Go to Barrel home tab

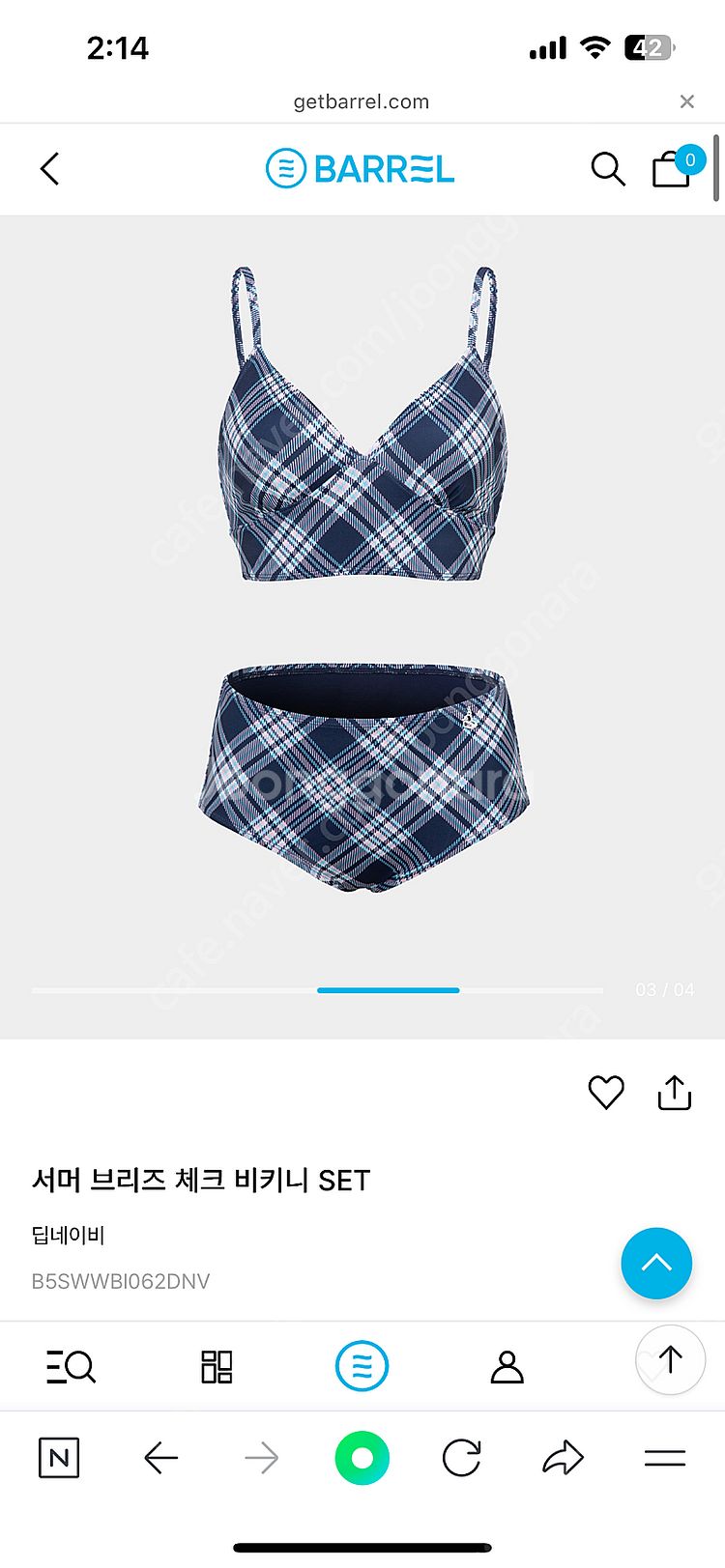tap(362, 1366)
